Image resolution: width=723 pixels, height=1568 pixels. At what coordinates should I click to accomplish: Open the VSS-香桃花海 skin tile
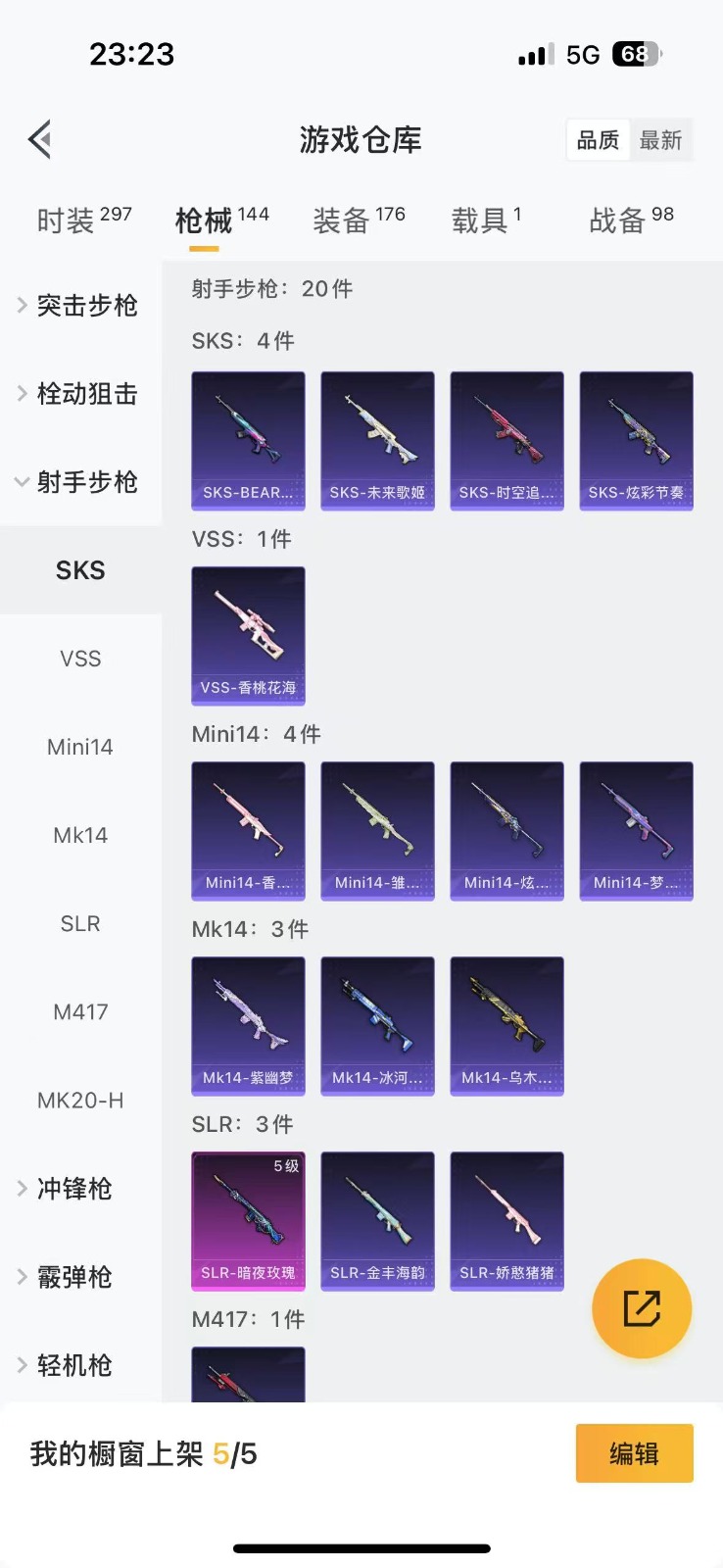point(248,635)
